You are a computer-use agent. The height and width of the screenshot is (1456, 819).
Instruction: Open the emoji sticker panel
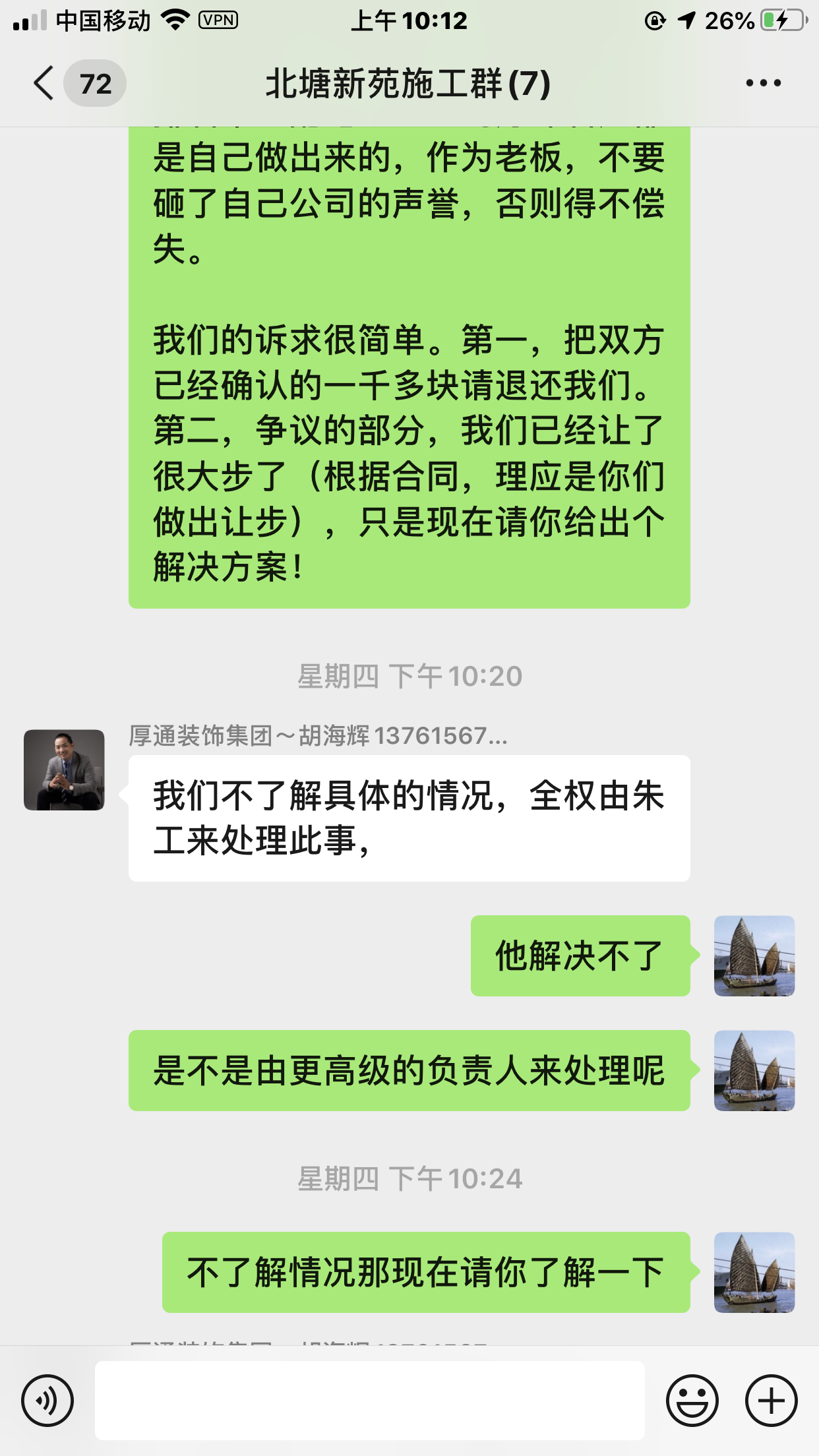(x=692, y=1400)
